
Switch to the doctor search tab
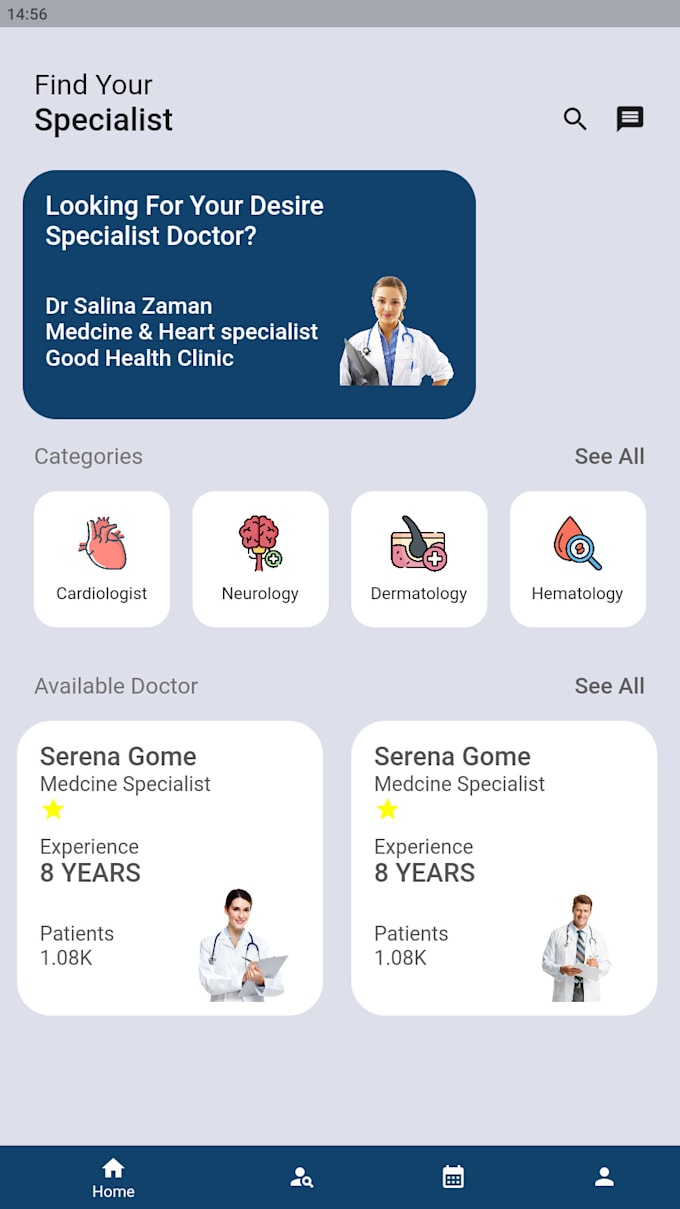[301, 1177]
